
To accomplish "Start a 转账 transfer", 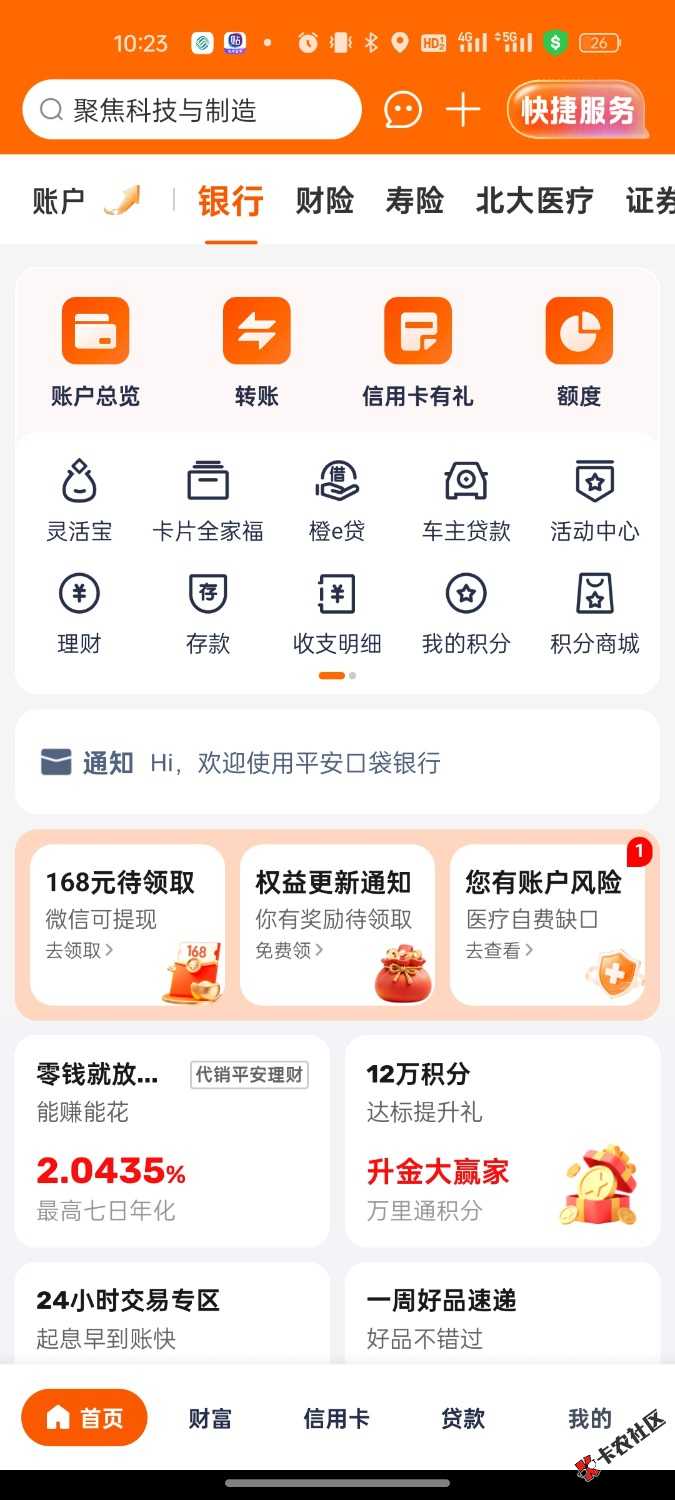I will tap(257, 352).
